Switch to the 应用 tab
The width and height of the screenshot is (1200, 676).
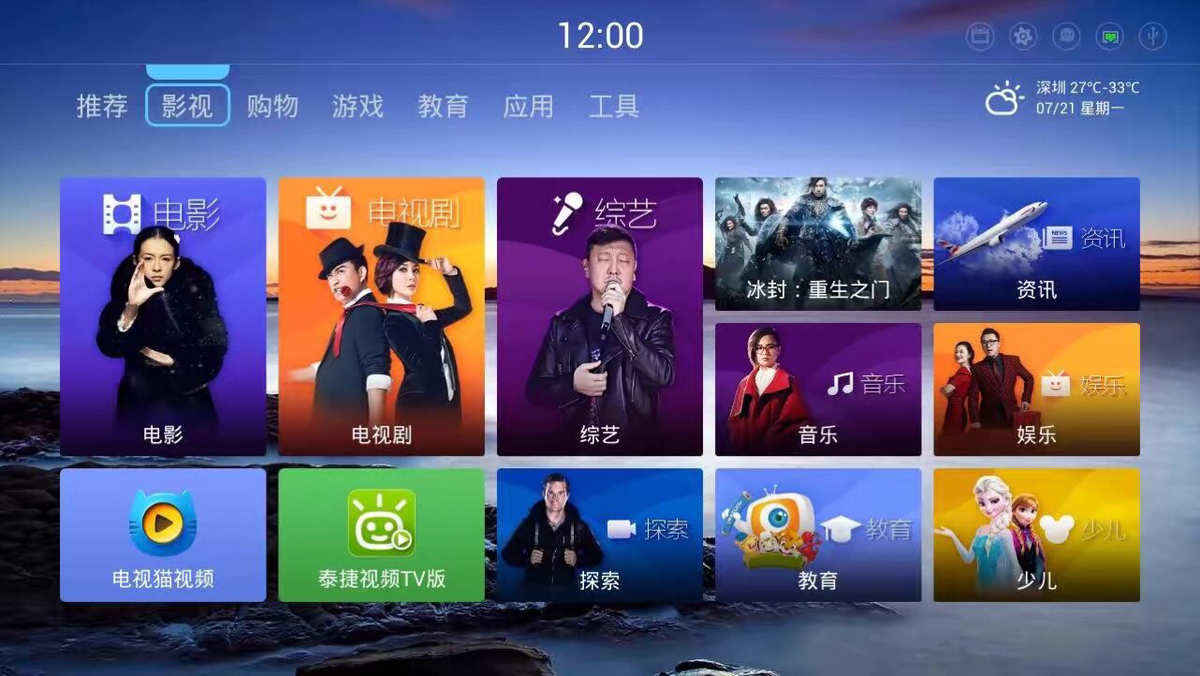click(x=528, y=106)
